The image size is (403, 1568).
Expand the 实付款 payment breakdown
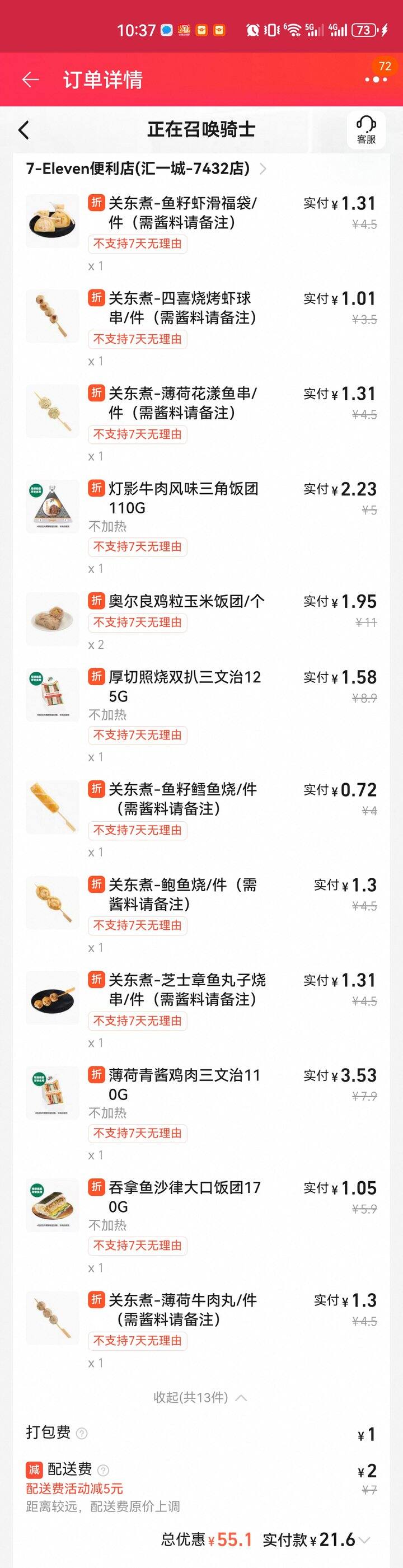[364, 1539]
